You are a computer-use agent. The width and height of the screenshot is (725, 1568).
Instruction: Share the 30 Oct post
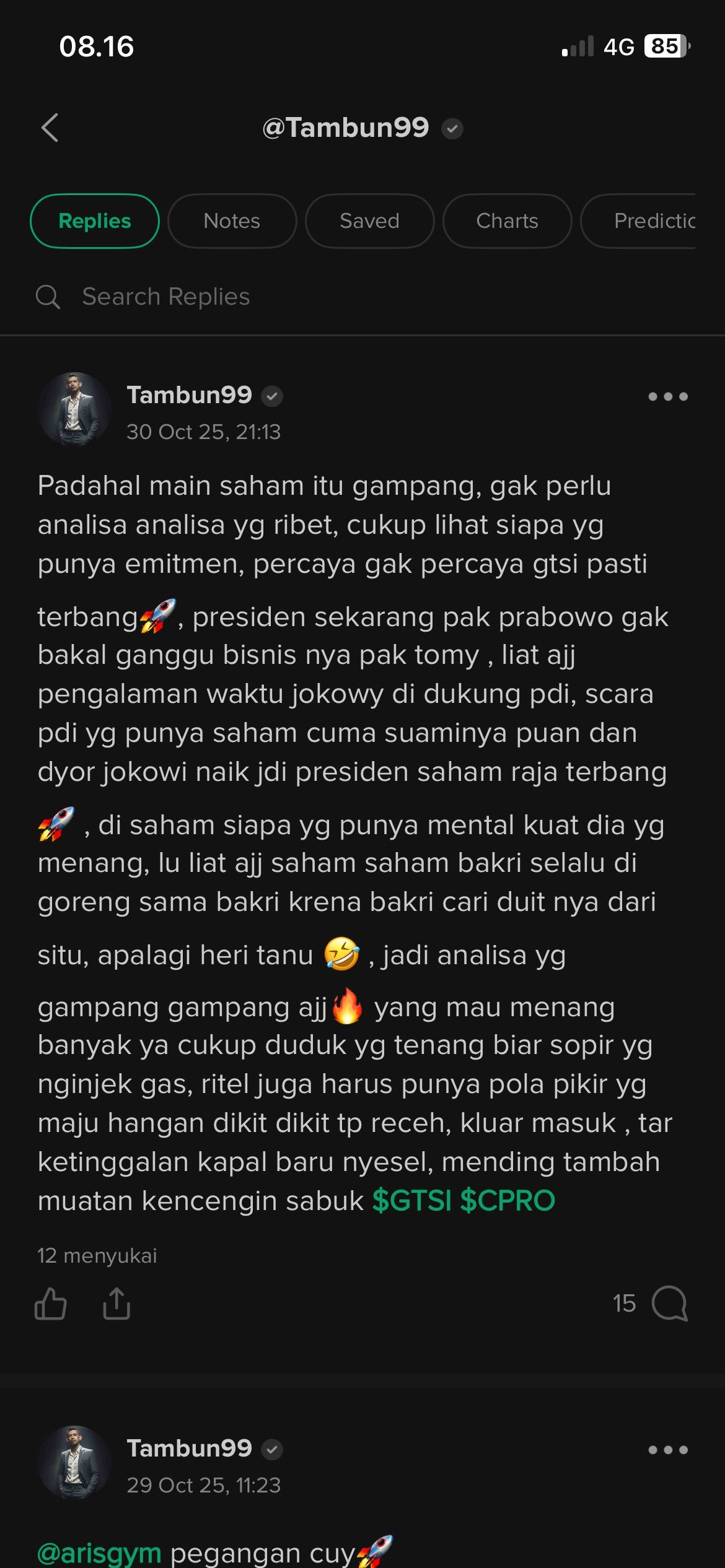click(116, 1304)
